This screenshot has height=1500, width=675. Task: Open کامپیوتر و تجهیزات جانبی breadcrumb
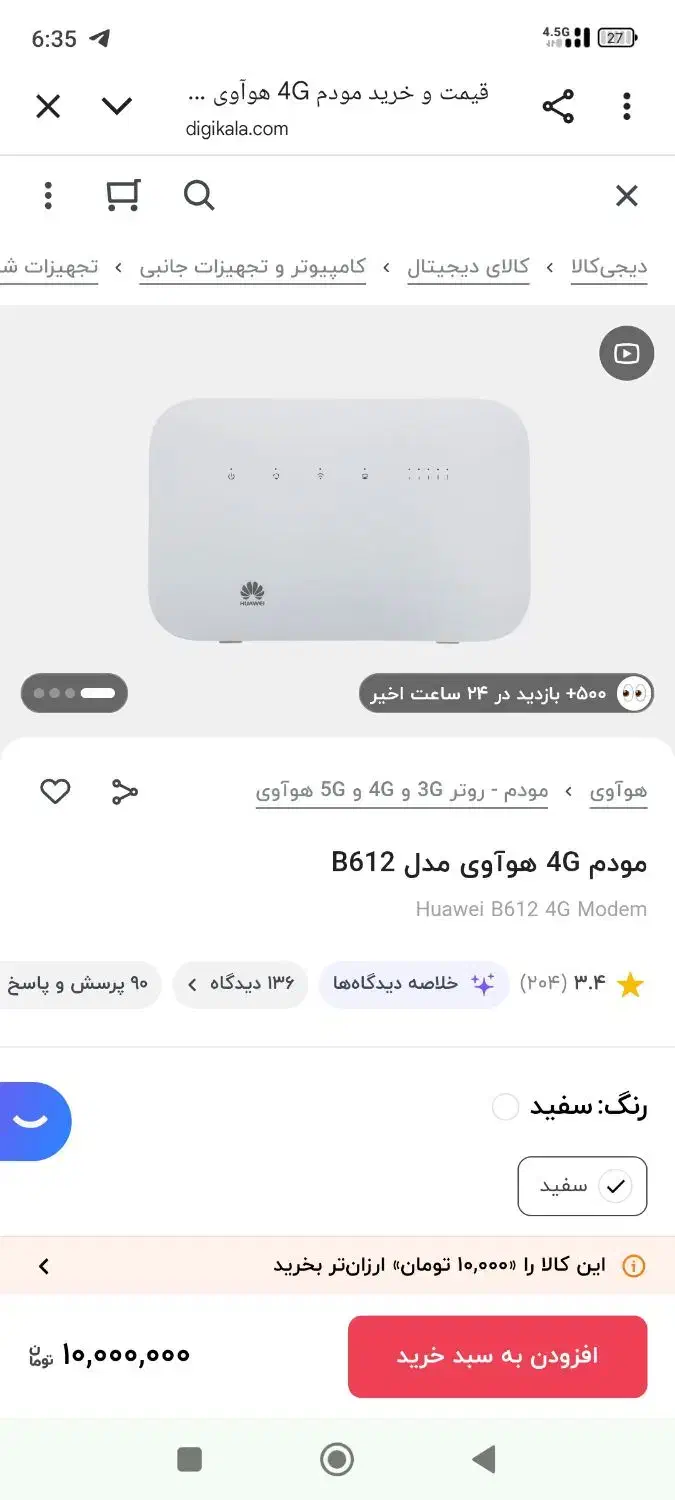click(x=252, y=268)
